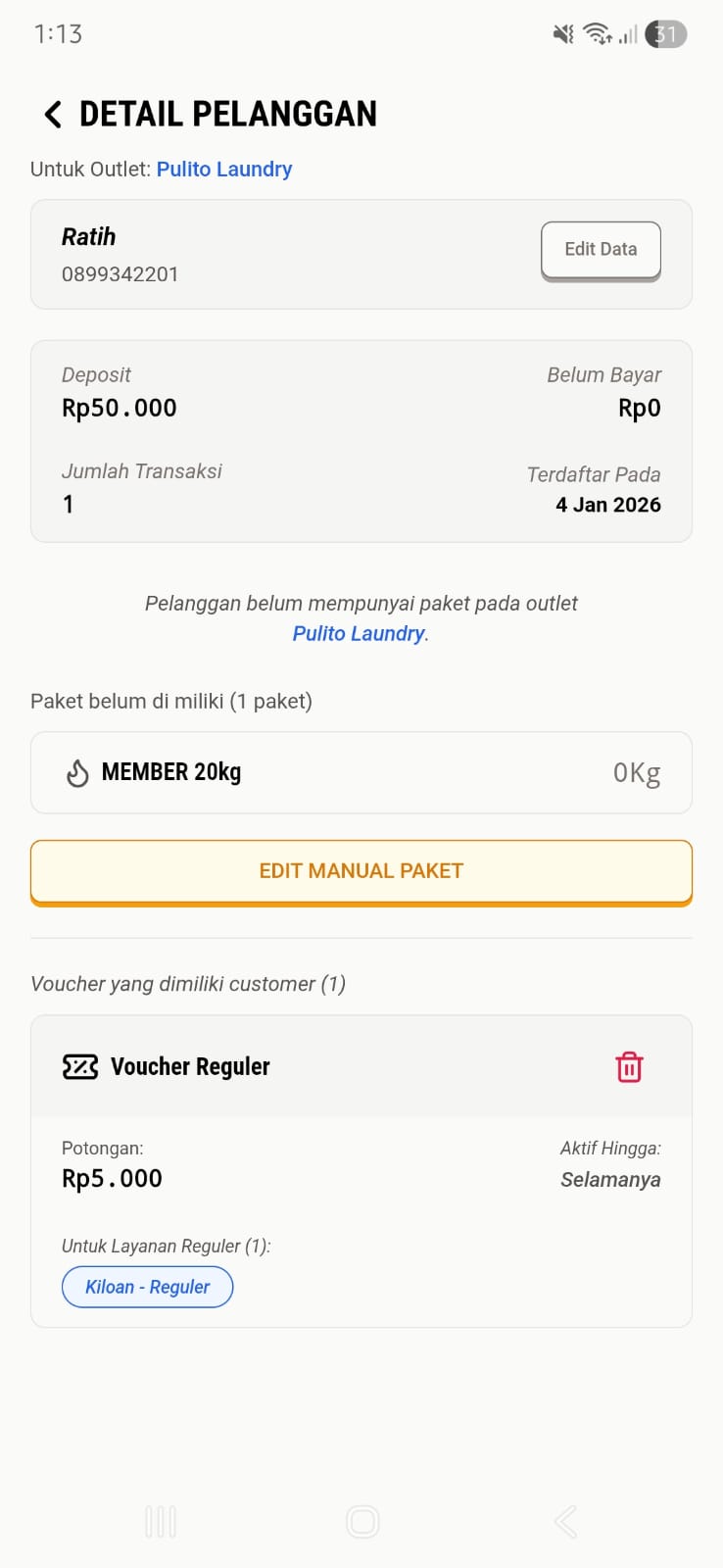Tap the home button in the navigation bar
The height and width of the screenshot is (1568, 723).
(x=361, y=1521)
